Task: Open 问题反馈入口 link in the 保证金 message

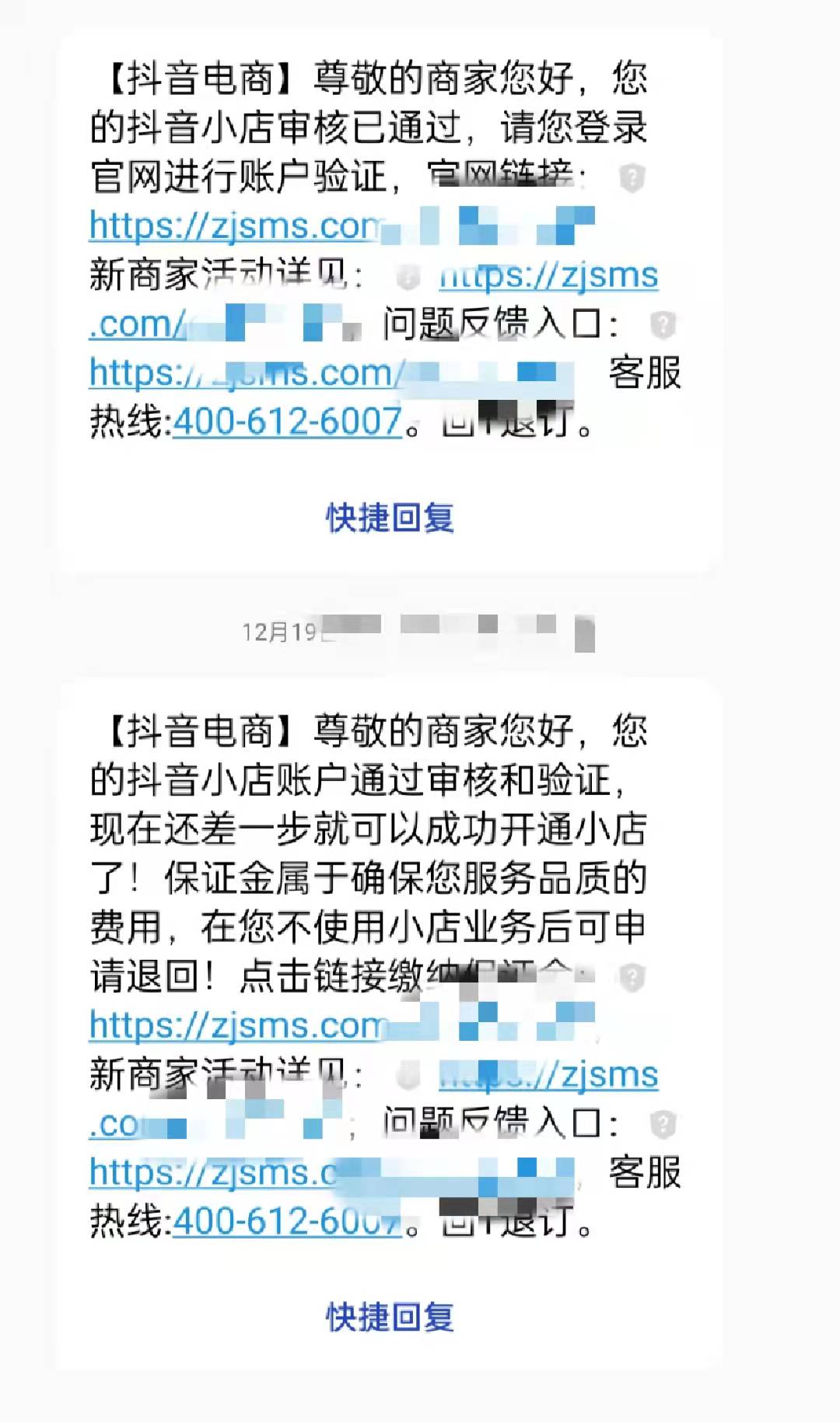Action: (210, 1173)
